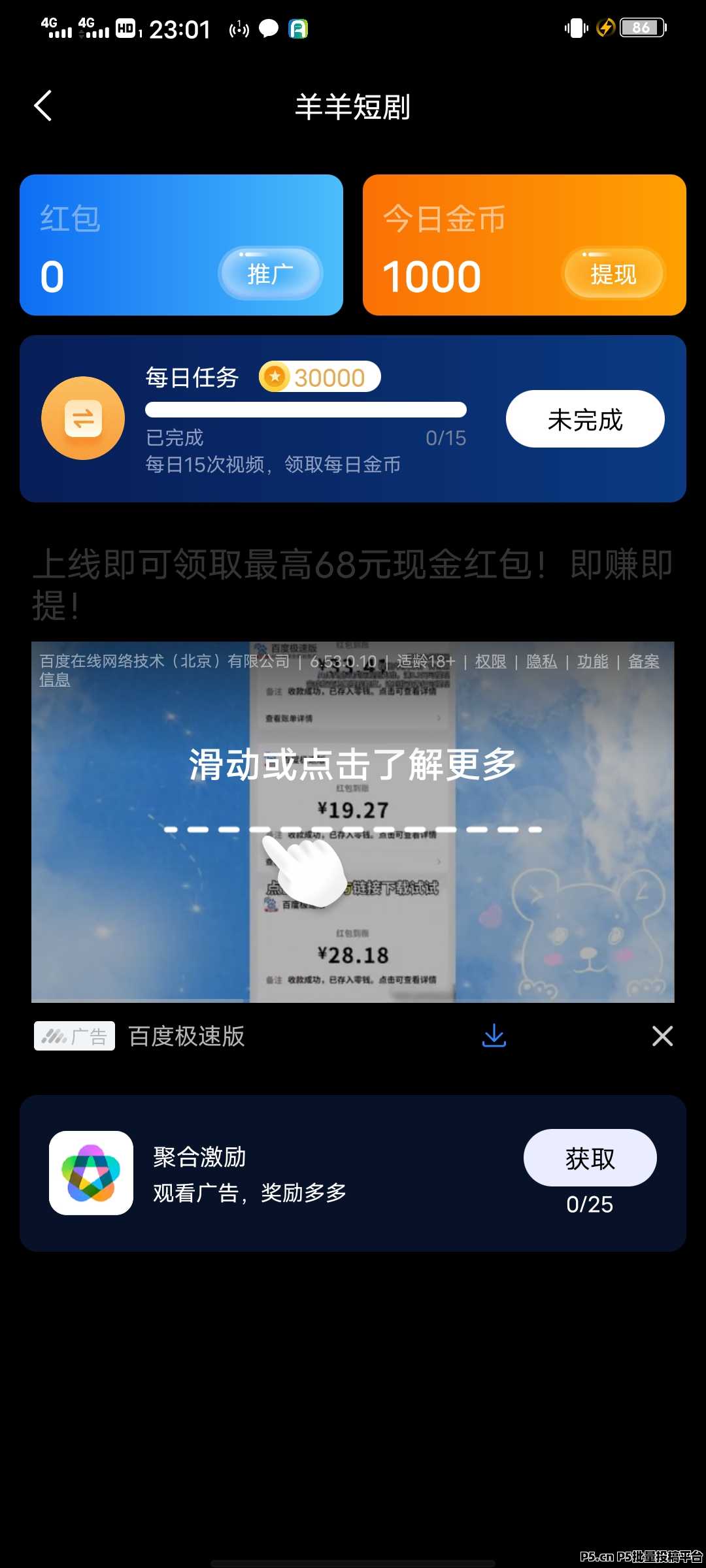The image size is (706, 1568).
Task: Open the 权限 link in the ad
Action: [490, 661]
